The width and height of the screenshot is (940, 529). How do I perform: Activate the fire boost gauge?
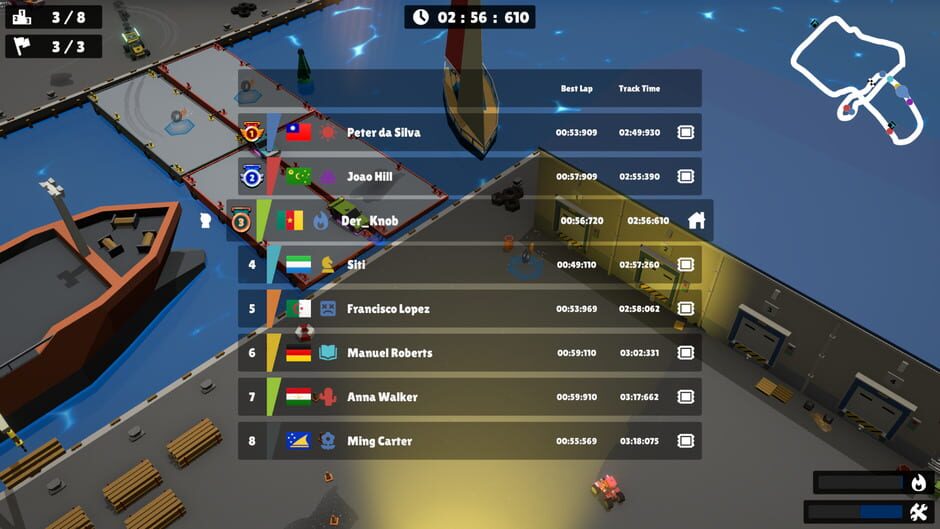point(873,483)
